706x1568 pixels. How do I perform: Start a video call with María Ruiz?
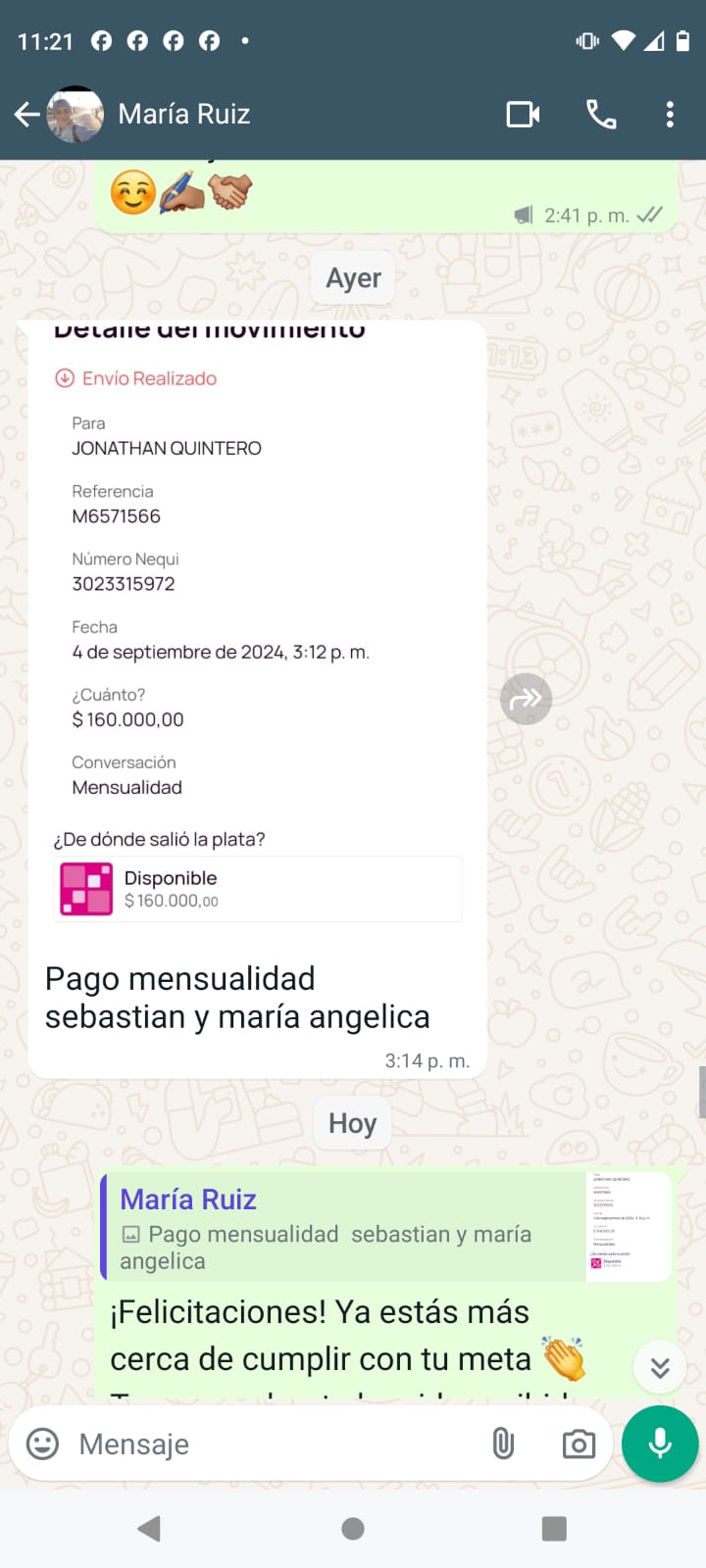(x=523, y=115)
